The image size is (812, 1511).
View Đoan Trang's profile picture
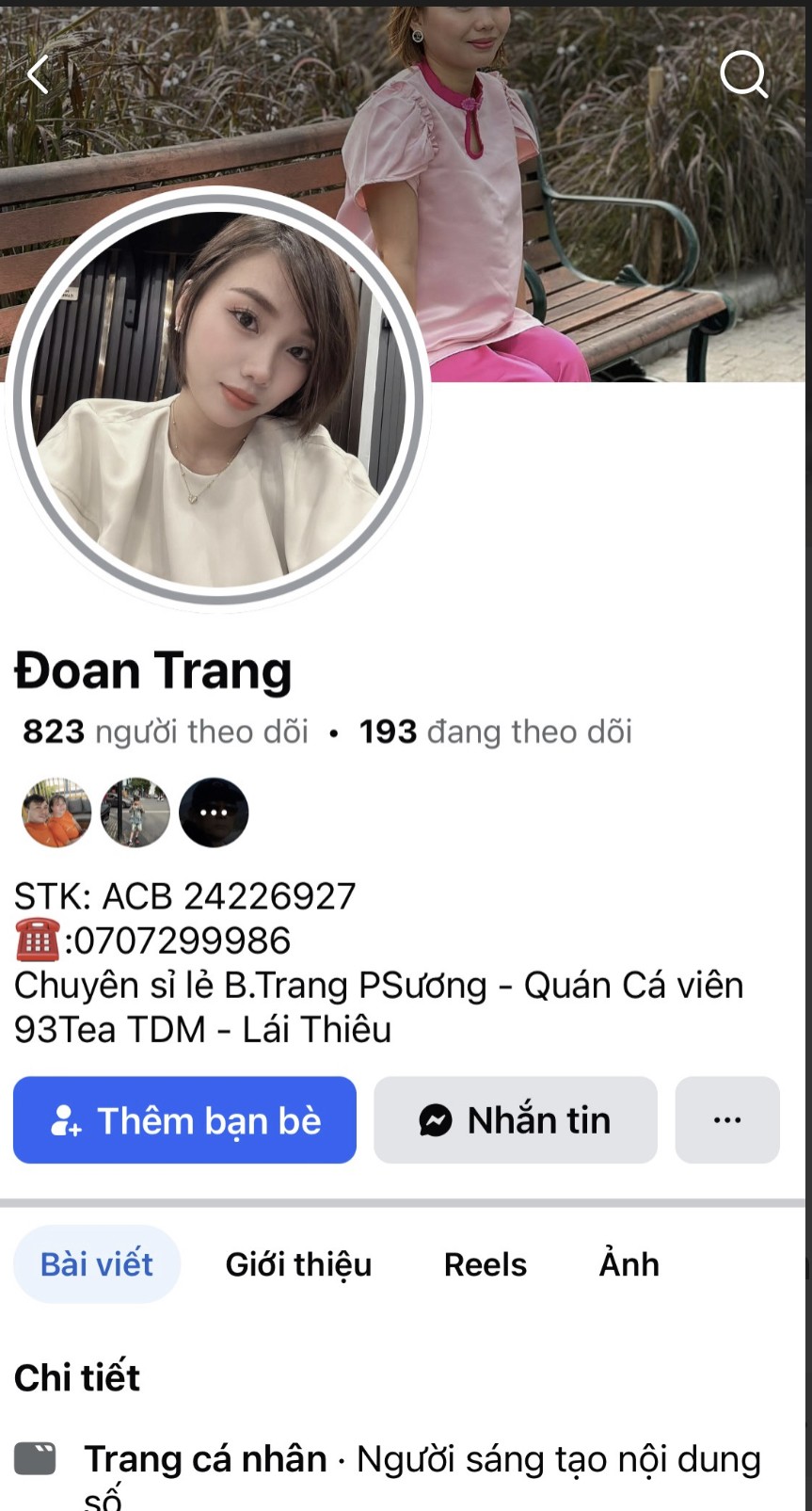pyautogui.click(x=218, y=396)
